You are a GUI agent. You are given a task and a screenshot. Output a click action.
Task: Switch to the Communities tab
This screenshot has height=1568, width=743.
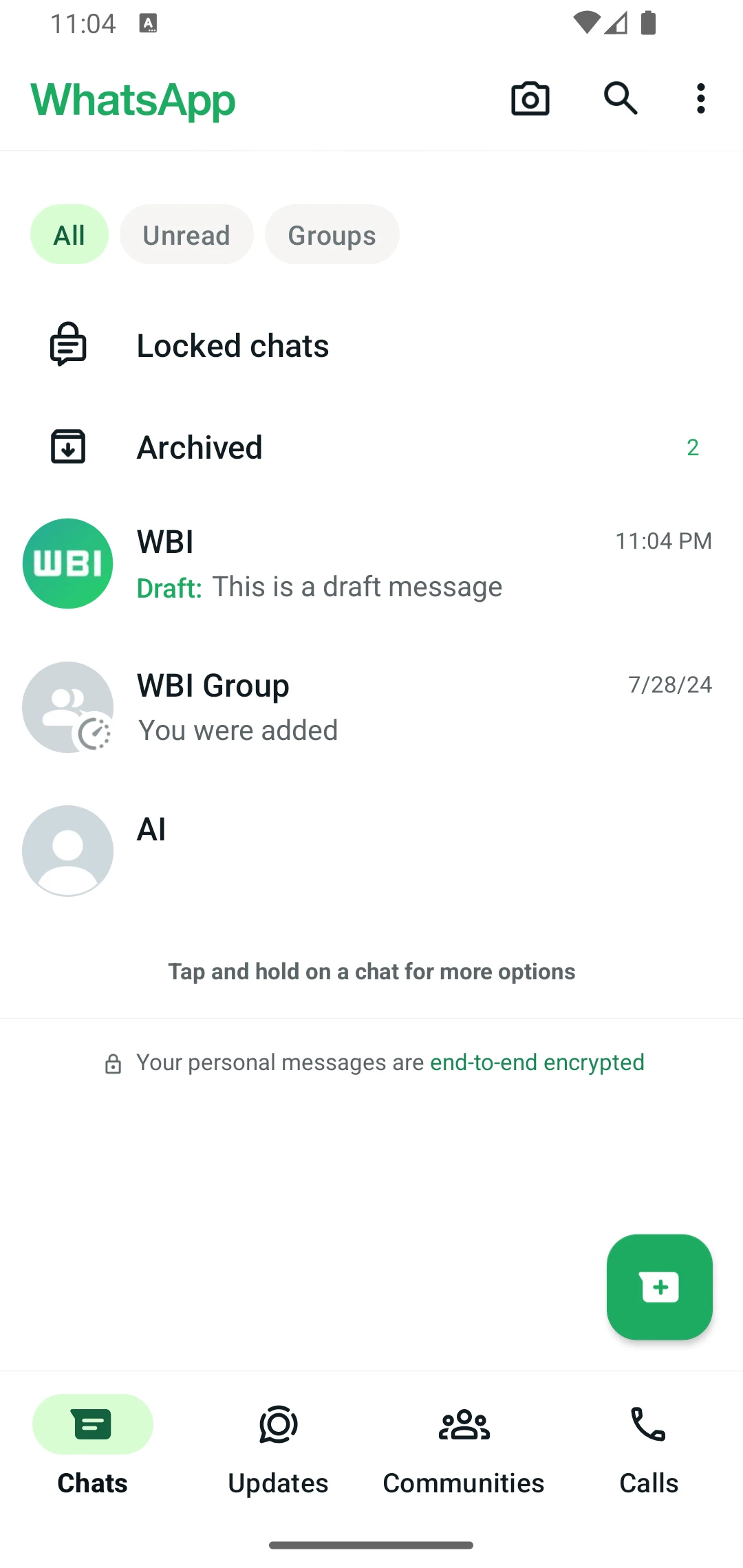coord(464,1444)
